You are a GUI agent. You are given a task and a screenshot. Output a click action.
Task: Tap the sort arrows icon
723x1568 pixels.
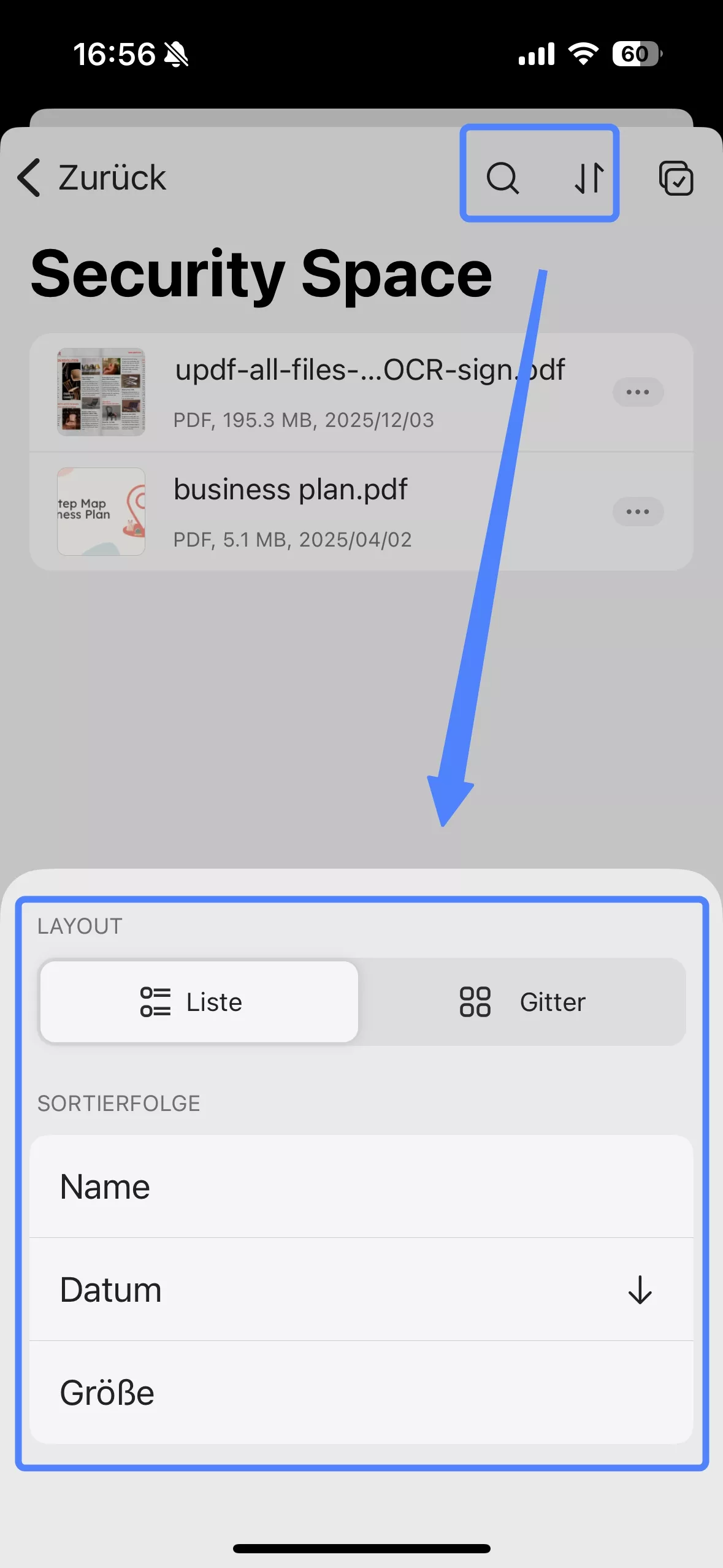click(589, 178)
